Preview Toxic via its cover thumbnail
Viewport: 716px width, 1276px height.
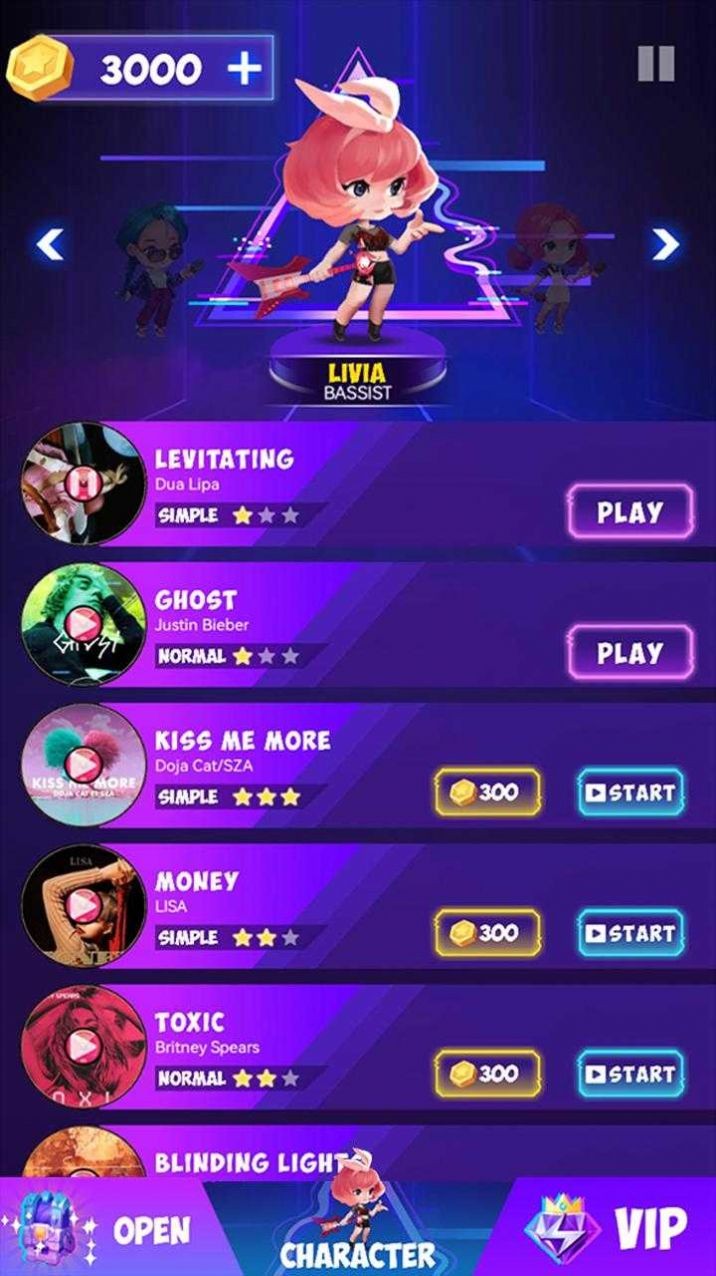[83, 1046]
